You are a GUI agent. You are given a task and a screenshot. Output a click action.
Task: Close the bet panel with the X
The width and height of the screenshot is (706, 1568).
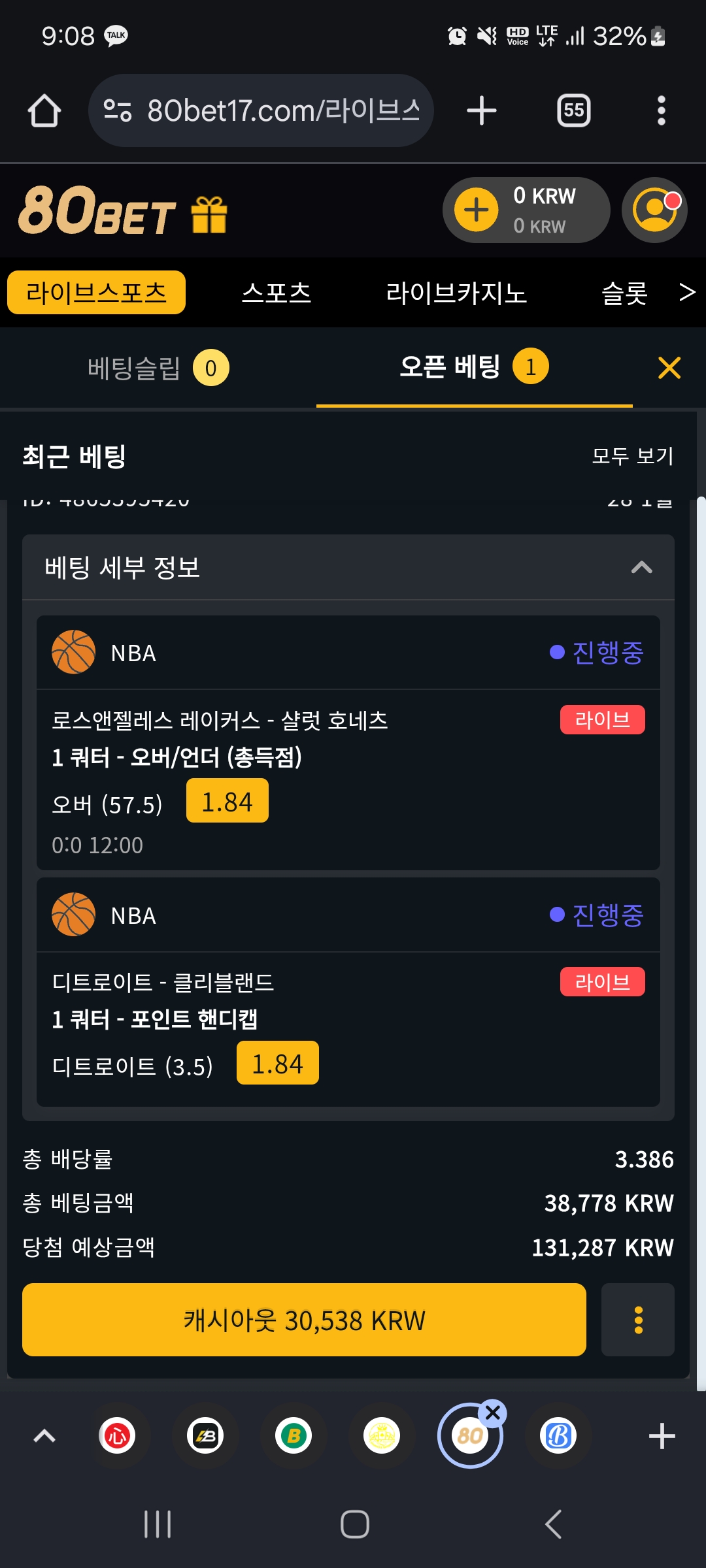click(669, 368)
